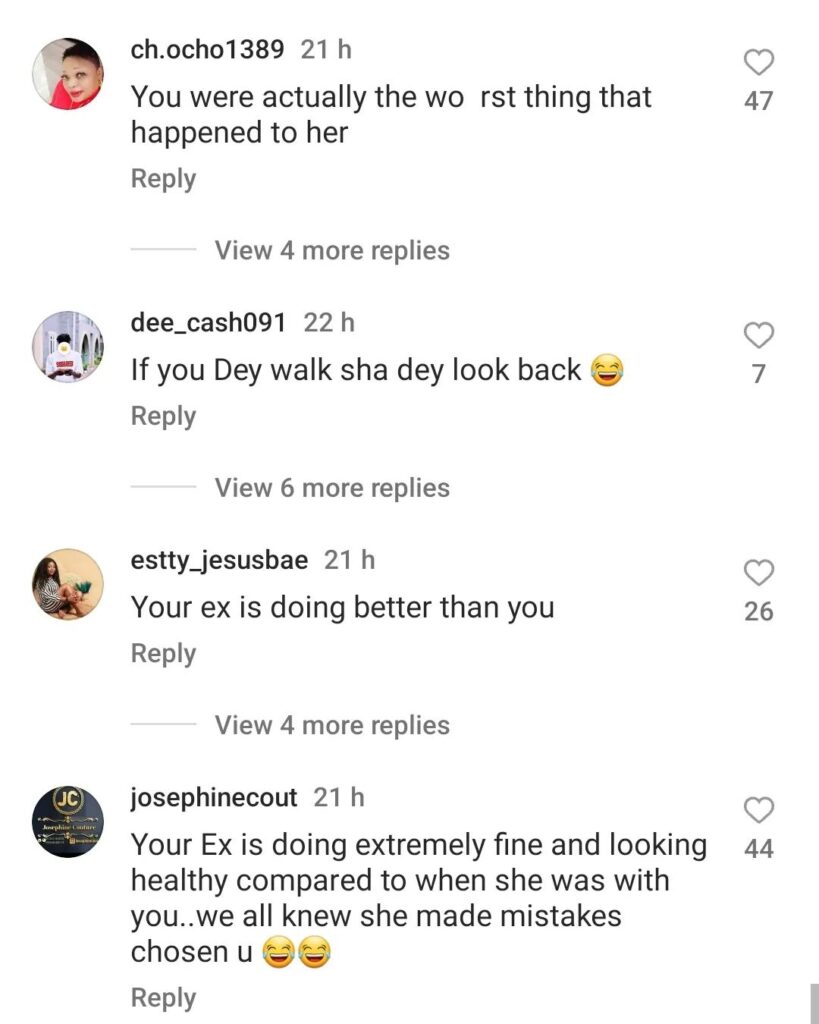Like ch.ocho1389's comment
Image resolution: width=819 pixels, height=1024 pixels.
pyautogui.click(x=759, y=63)
